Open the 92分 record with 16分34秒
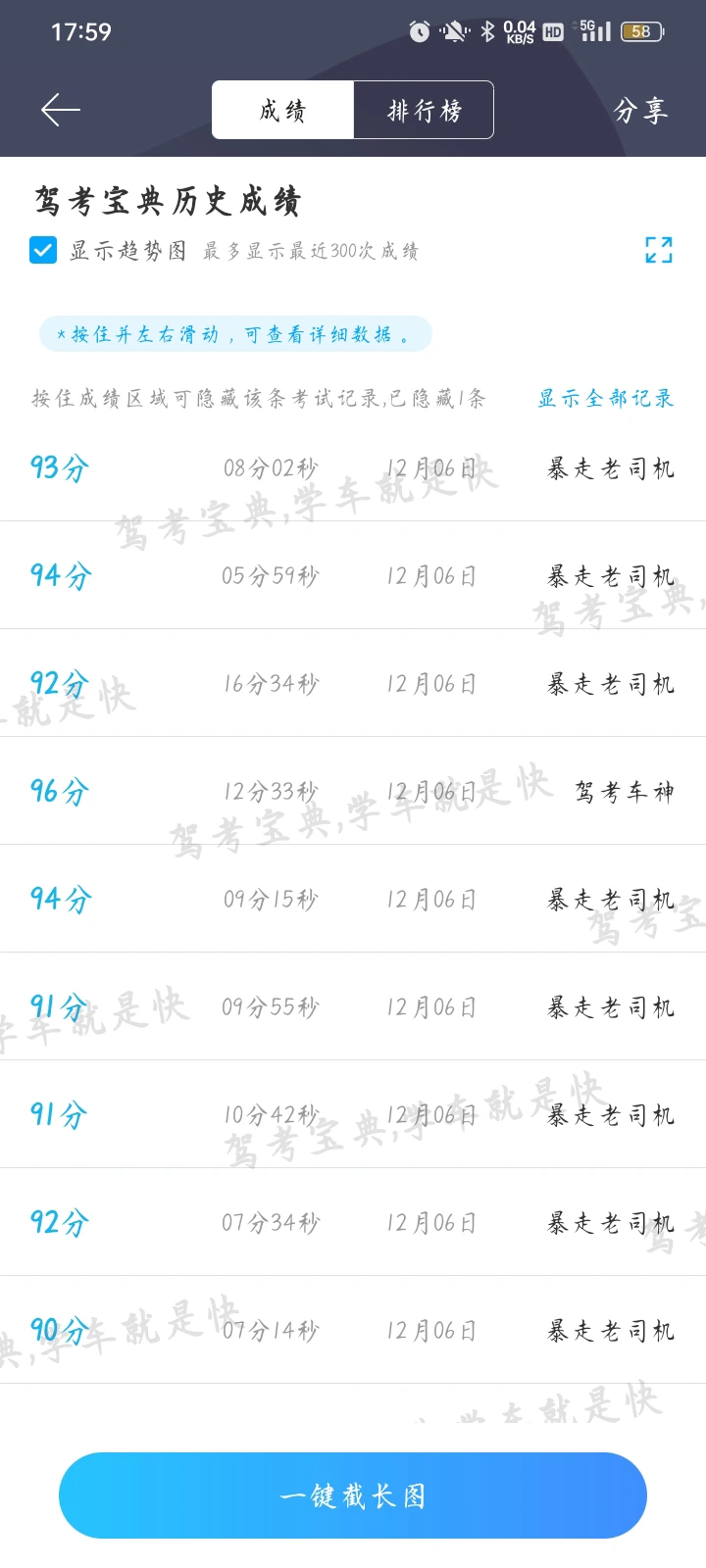 pyautogui.click(x=353, y=683)
